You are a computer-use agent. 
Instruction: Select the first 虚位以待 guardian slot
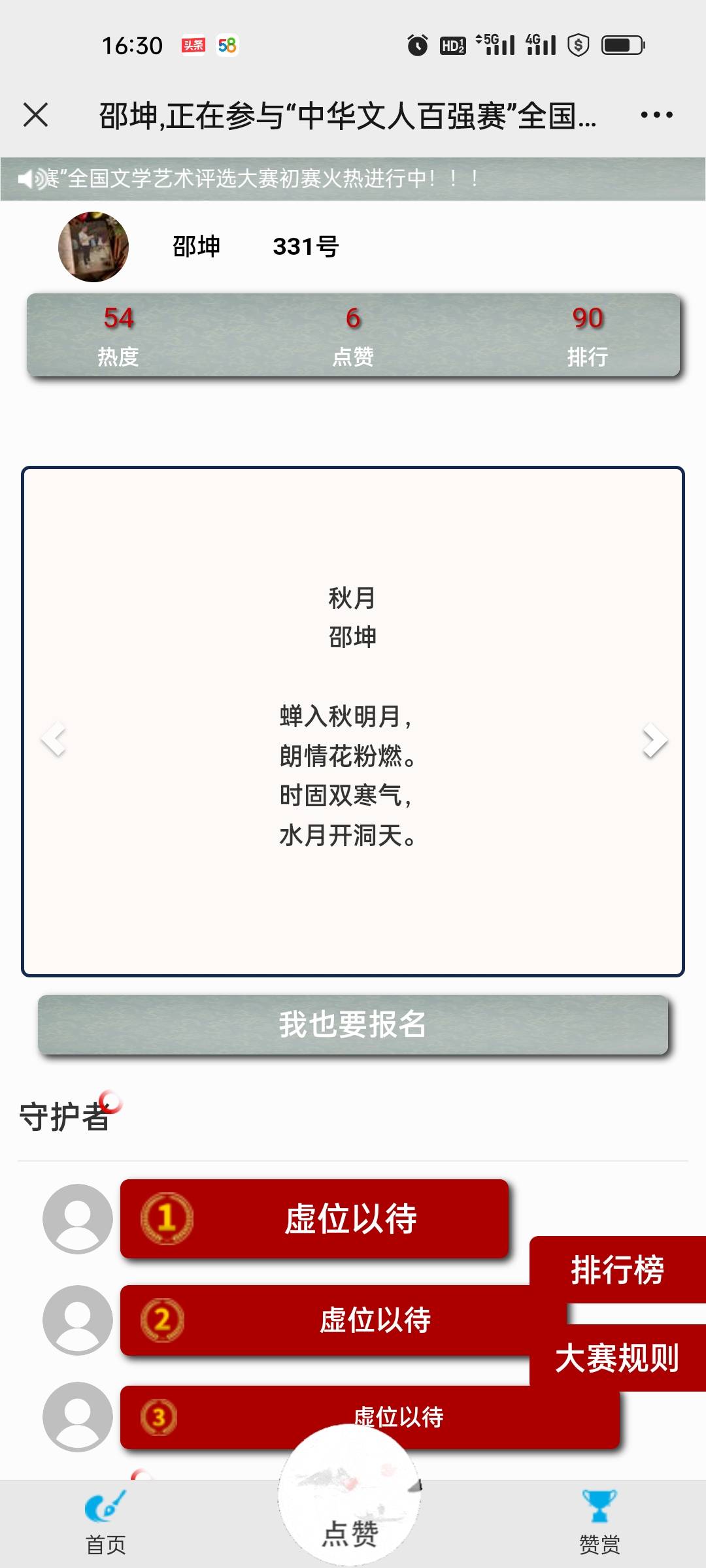(x=314, y=1218)
